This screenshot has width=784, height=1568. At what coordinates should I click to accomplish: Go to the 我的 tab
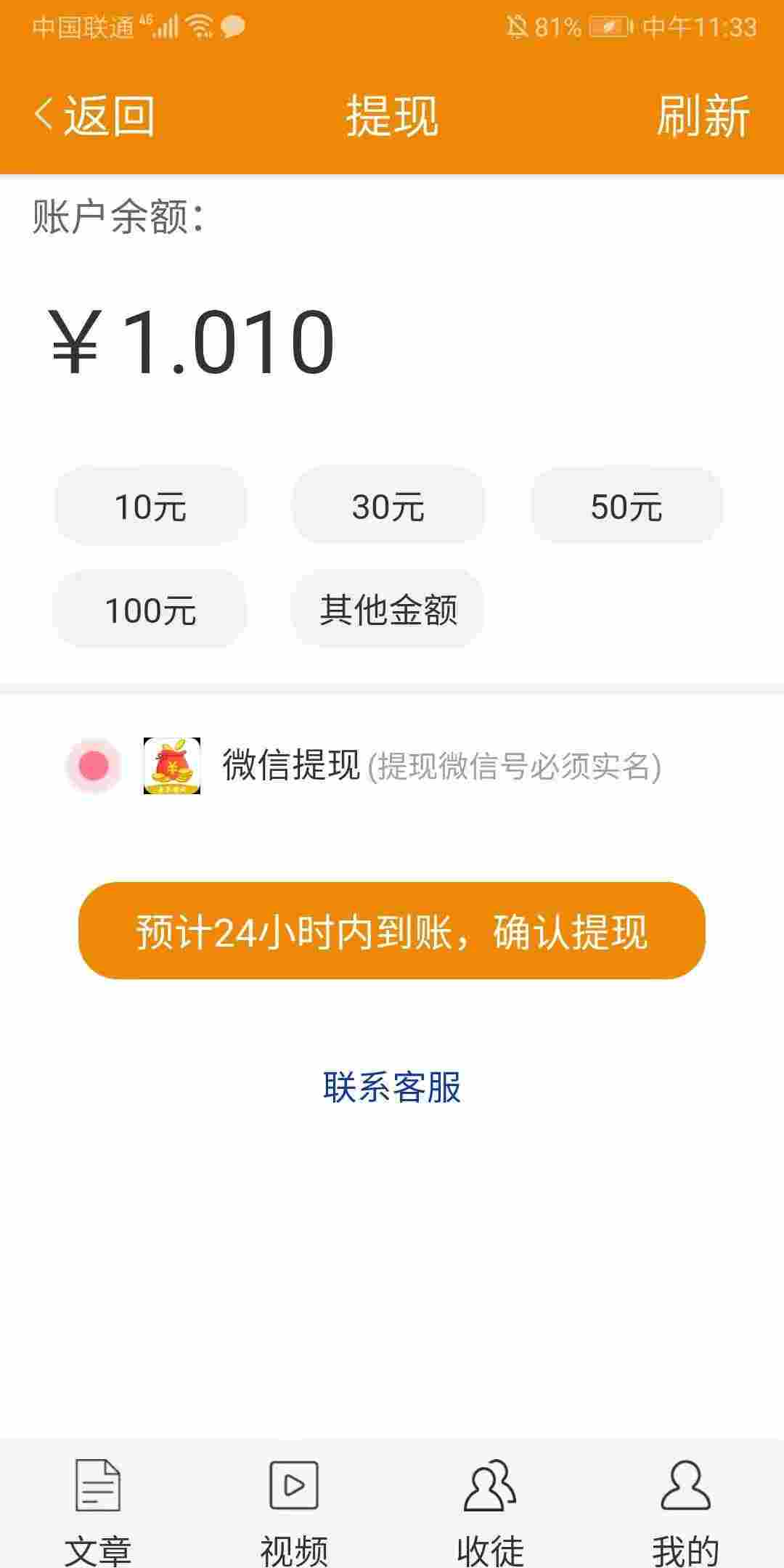[685, 1503]
